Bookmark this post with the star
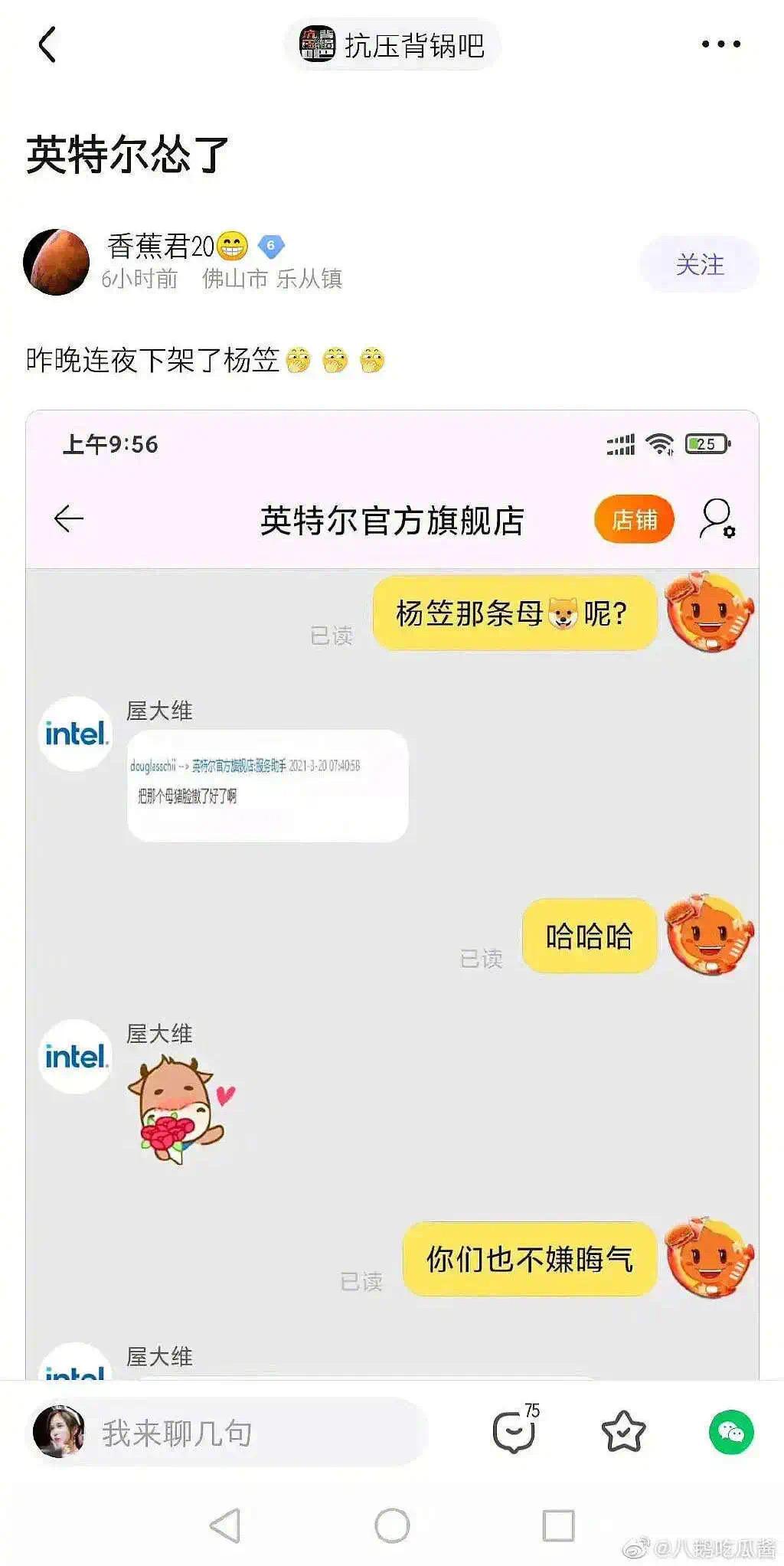This screenshot has height=1566, width=784. [623, 1432]
